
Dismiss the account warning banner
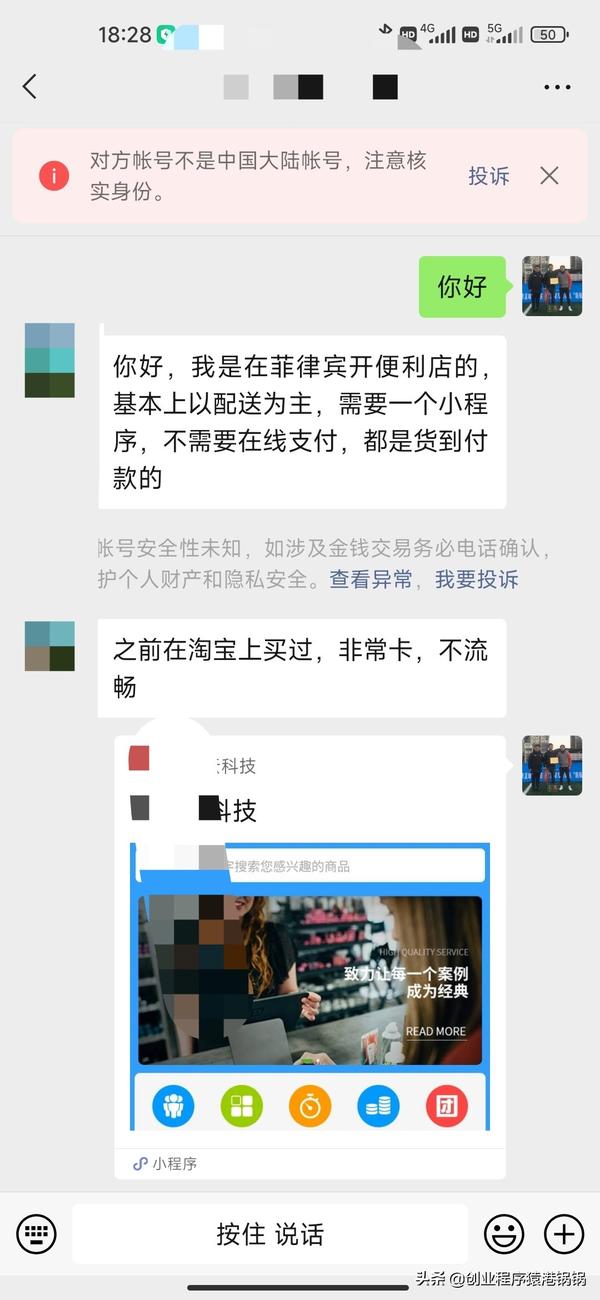click(x=549, y=176)
